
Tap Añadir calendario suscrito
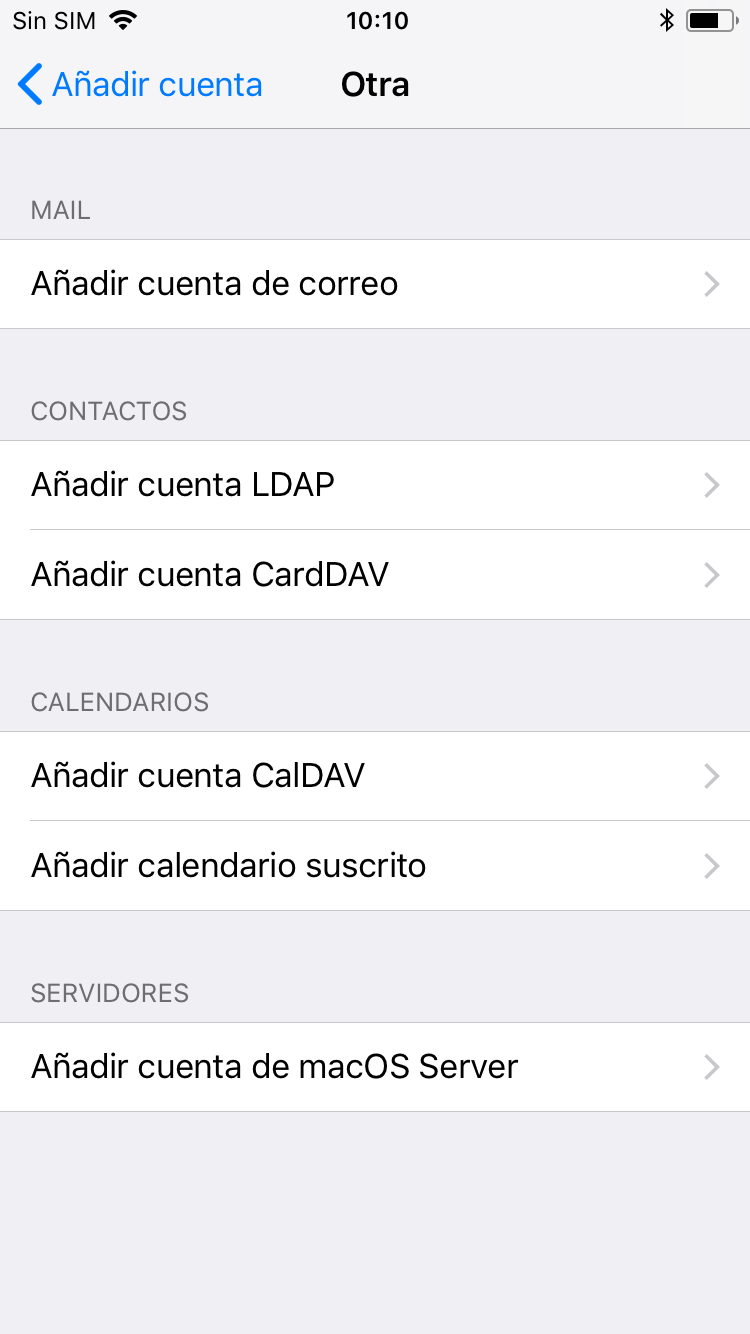pos(375,866)
